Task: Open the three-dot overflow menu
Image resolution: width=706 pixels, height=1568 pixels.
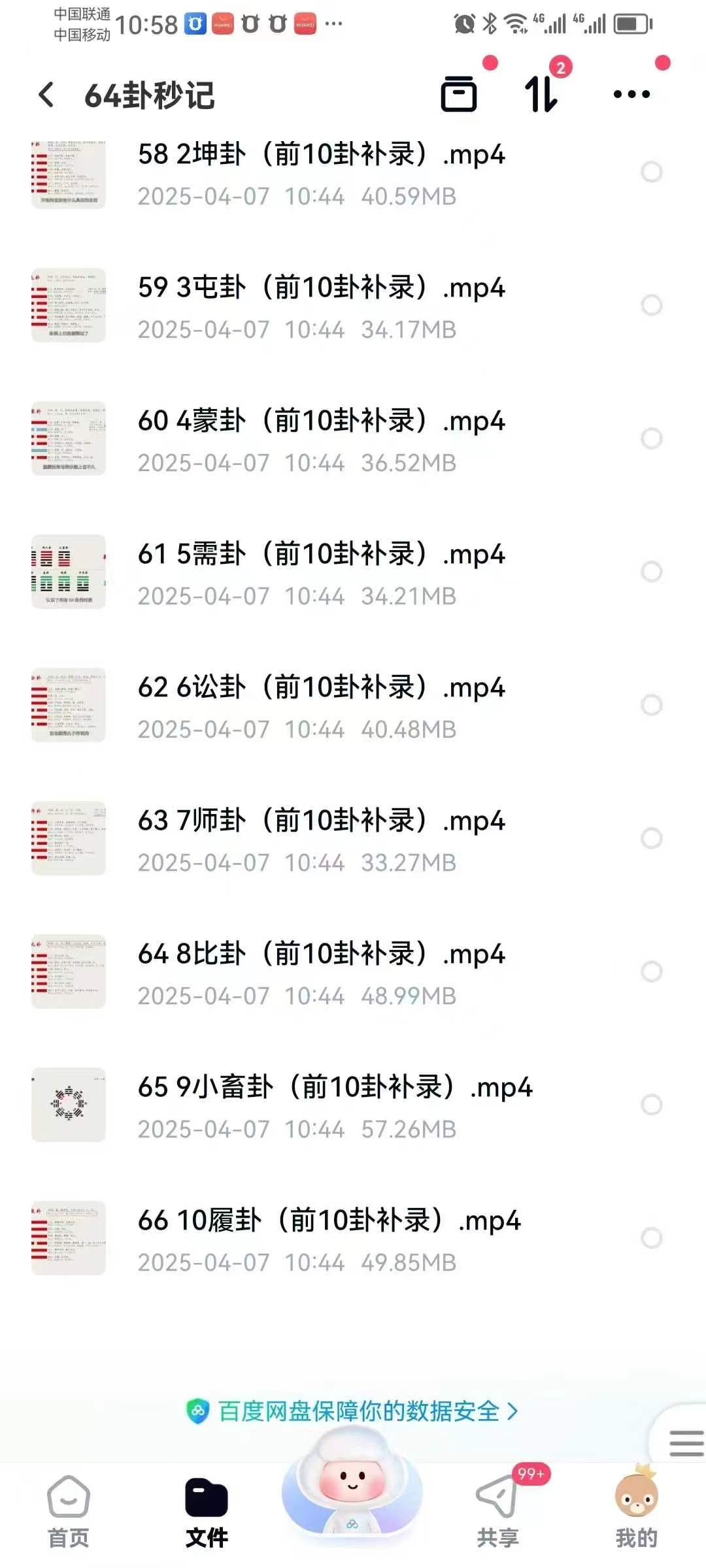Action: click(631, 94)
